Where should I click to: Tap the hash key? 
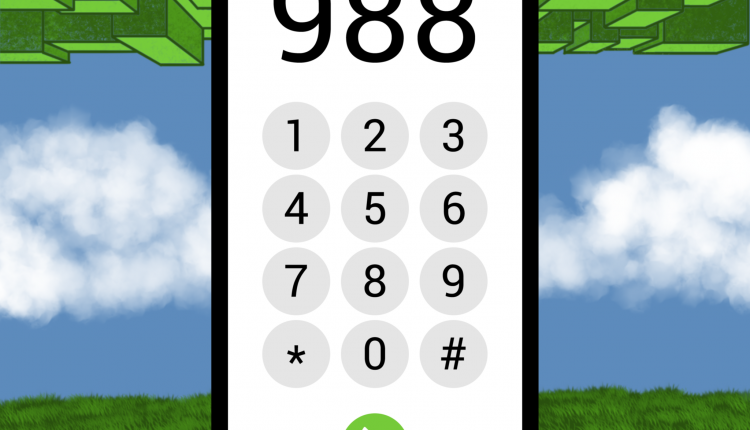pyautogui.click(x=454, y=355)
